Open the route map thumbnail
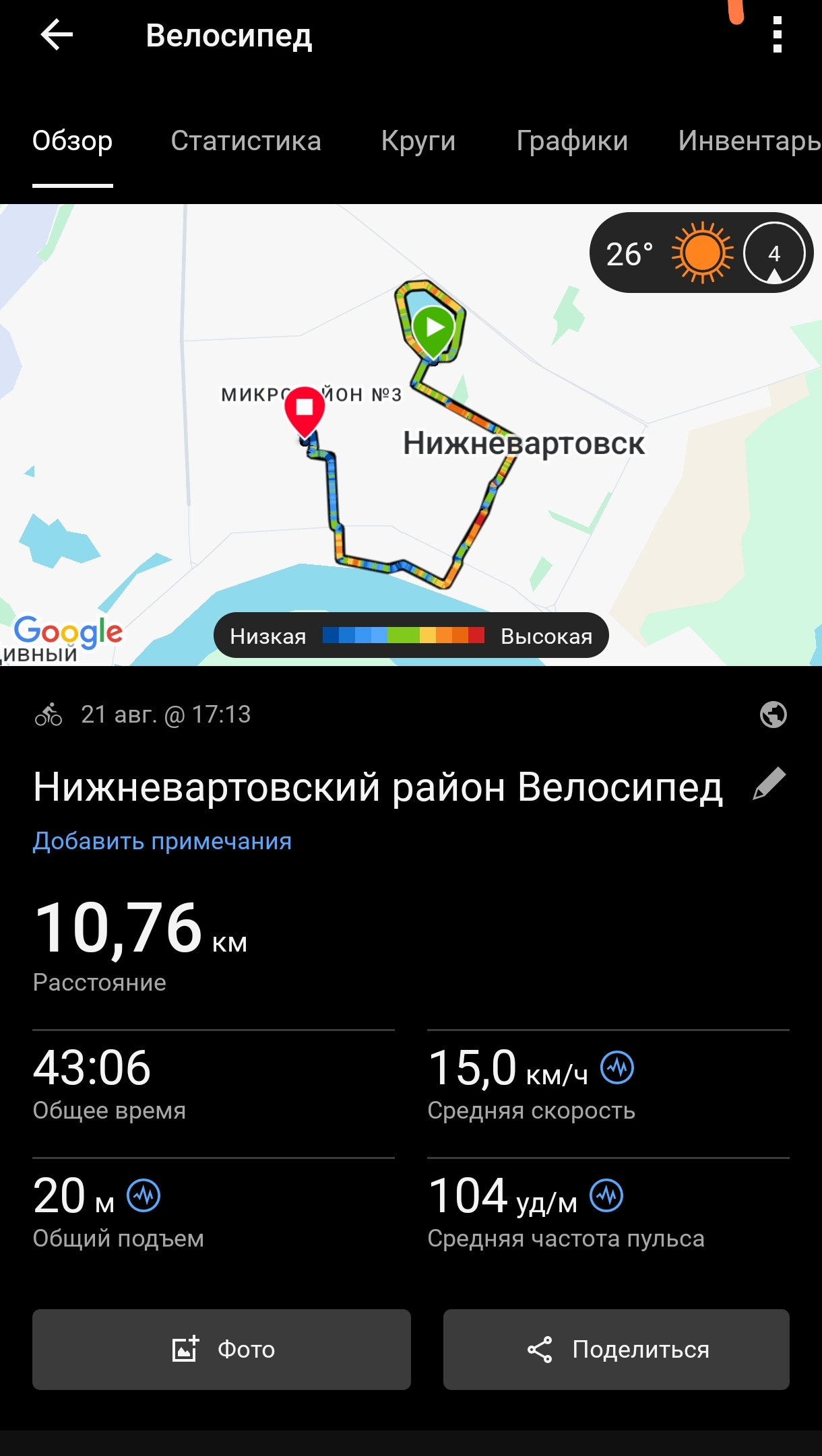 (411, 435)
